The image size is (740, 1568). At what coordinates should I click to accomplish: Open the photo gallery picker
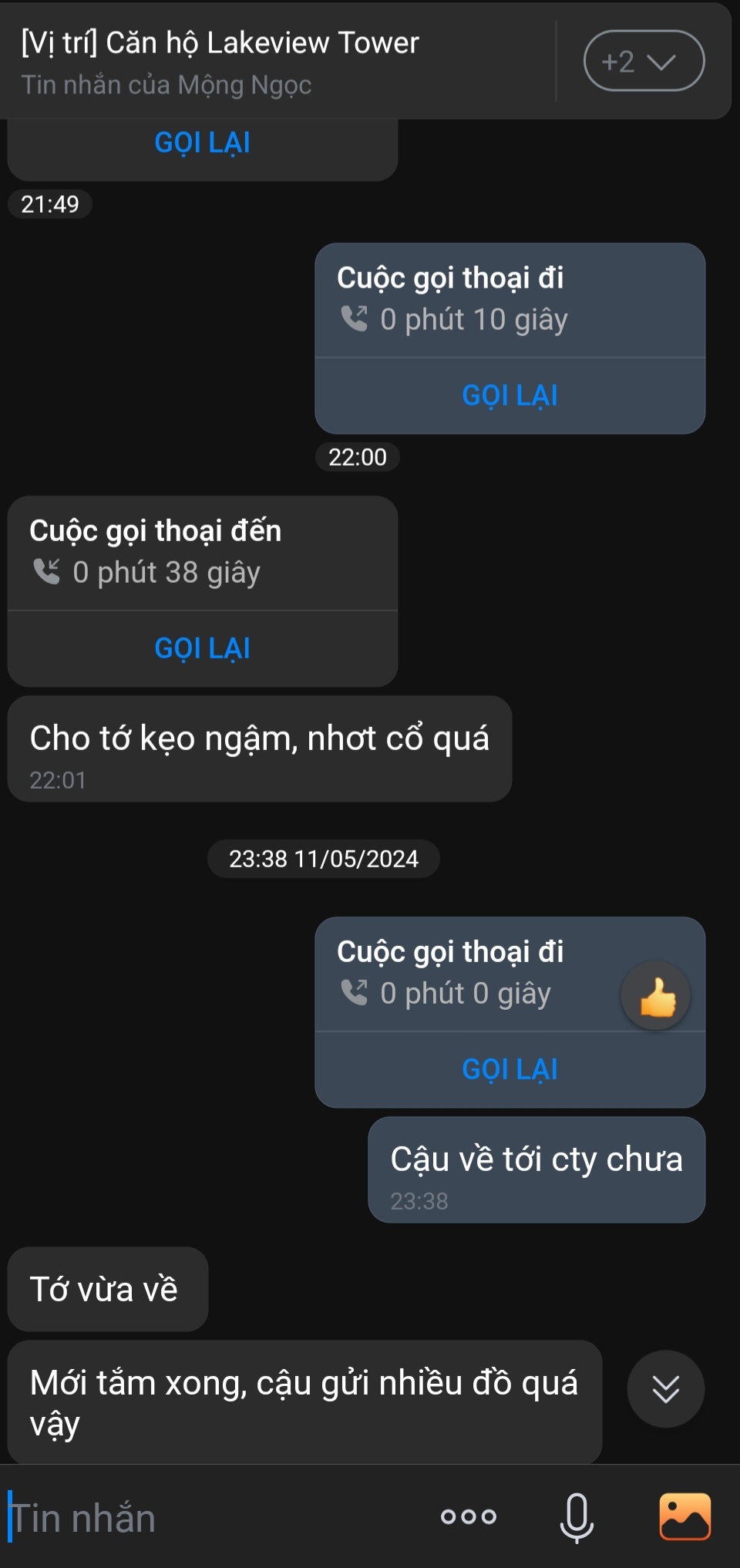click(x=684, y=1517)
